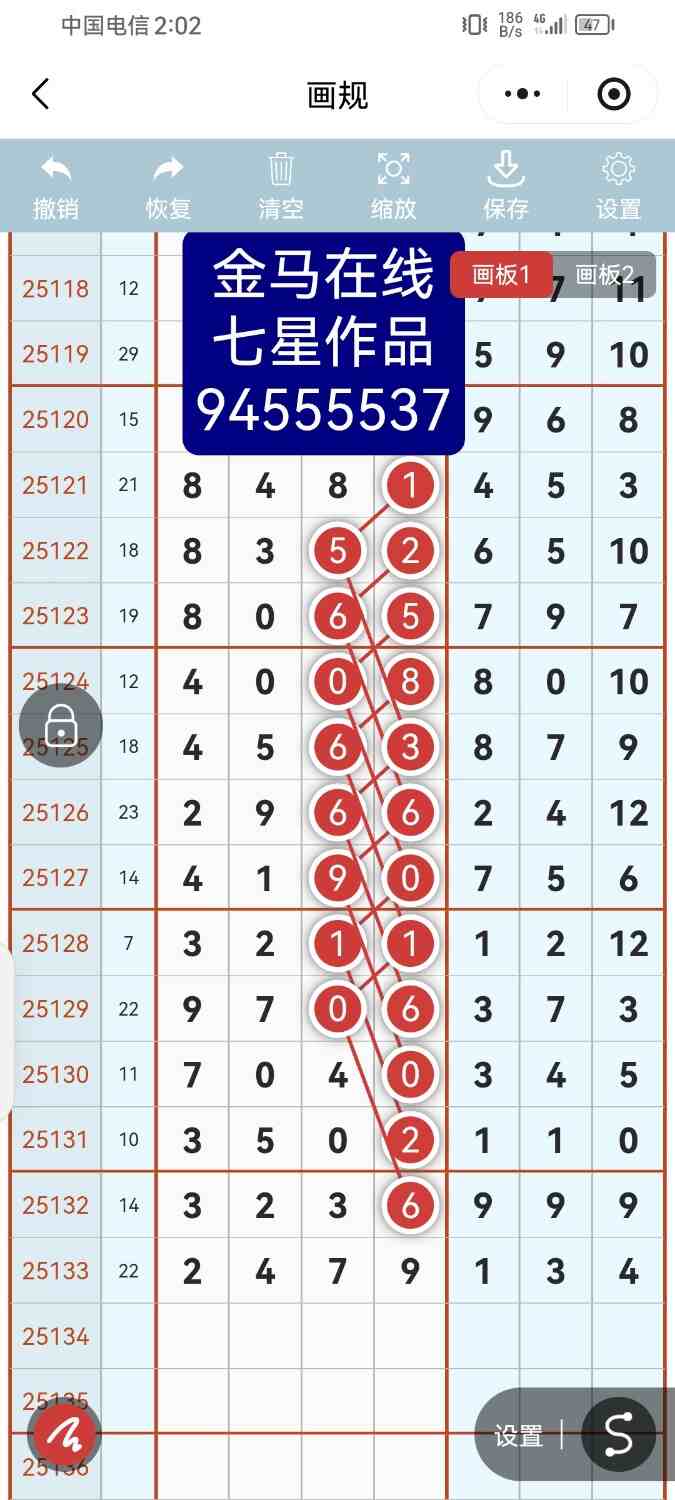Viewport: 675px width, 1500px height.
Task: Open the floating 设置 option at bottom
Action: coord(518,1437)
